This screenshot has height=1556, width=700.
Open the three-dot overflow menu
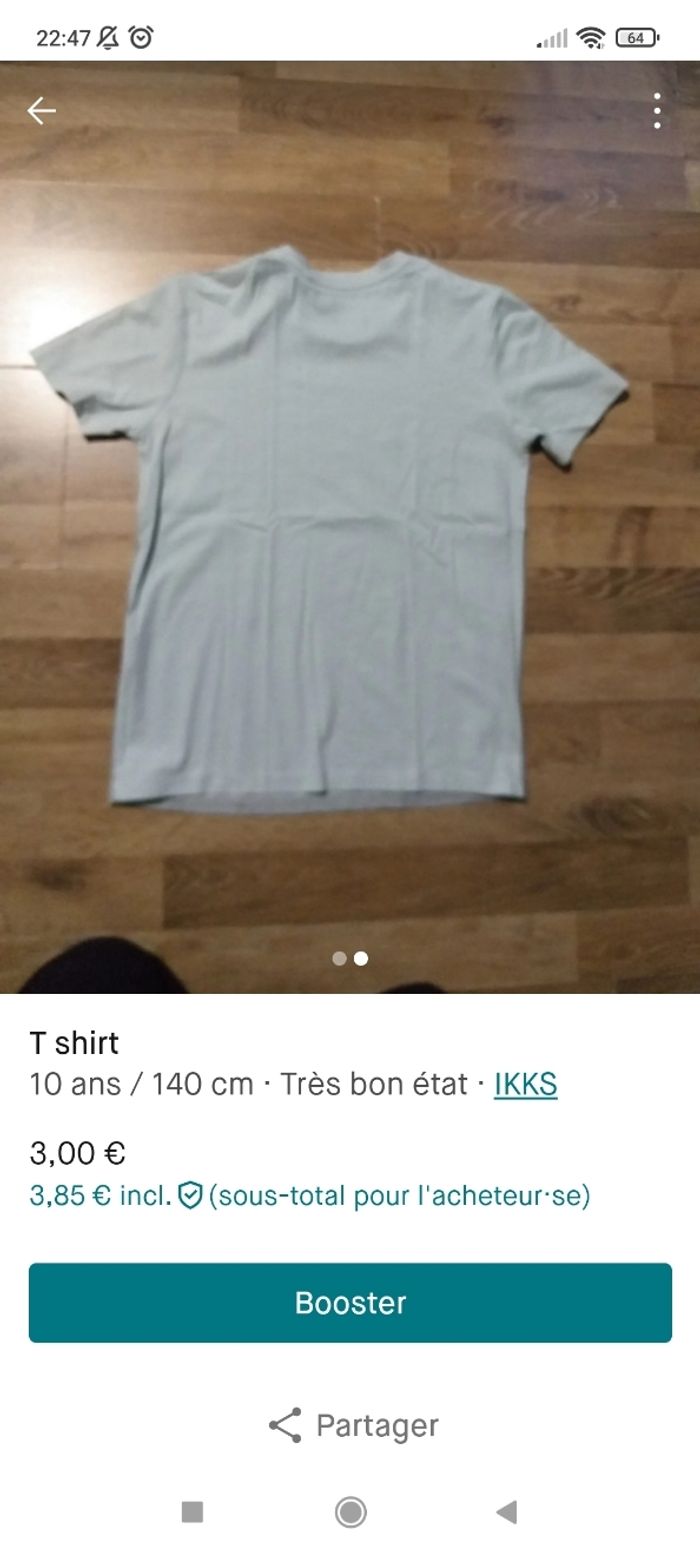[x=657, y=111]
